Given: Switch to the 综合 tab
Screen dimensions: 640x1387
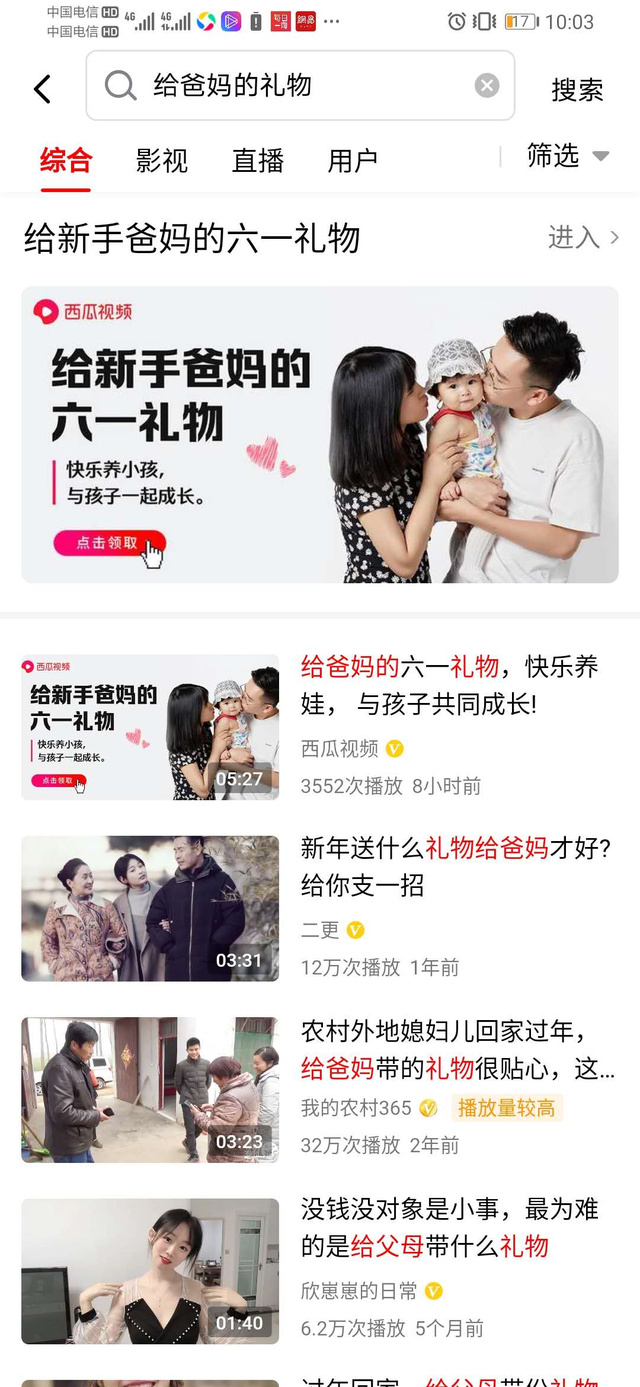Looking at the screenshot, I should click(66, 160).
